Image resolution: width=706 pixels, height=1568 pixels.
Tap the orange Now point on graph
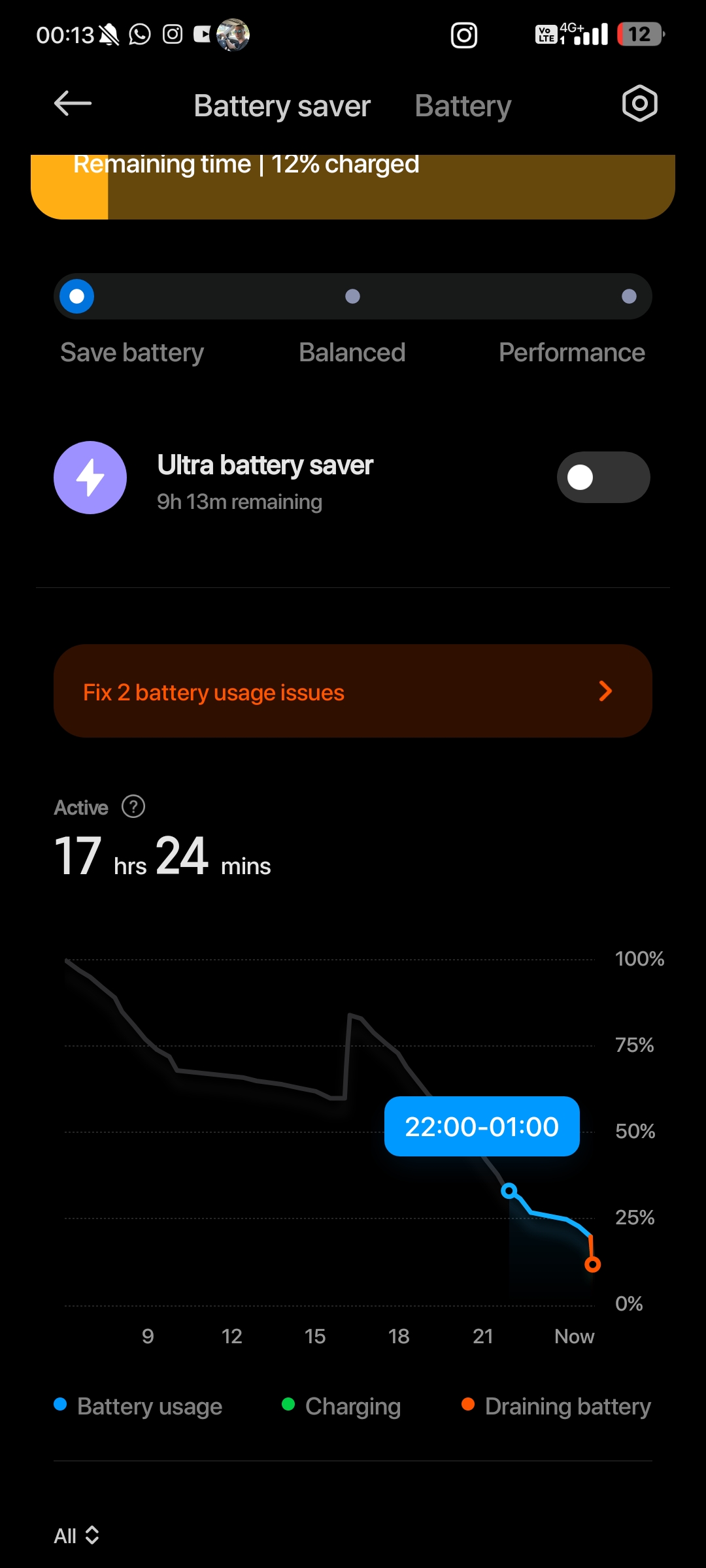tap(592, 1265)
